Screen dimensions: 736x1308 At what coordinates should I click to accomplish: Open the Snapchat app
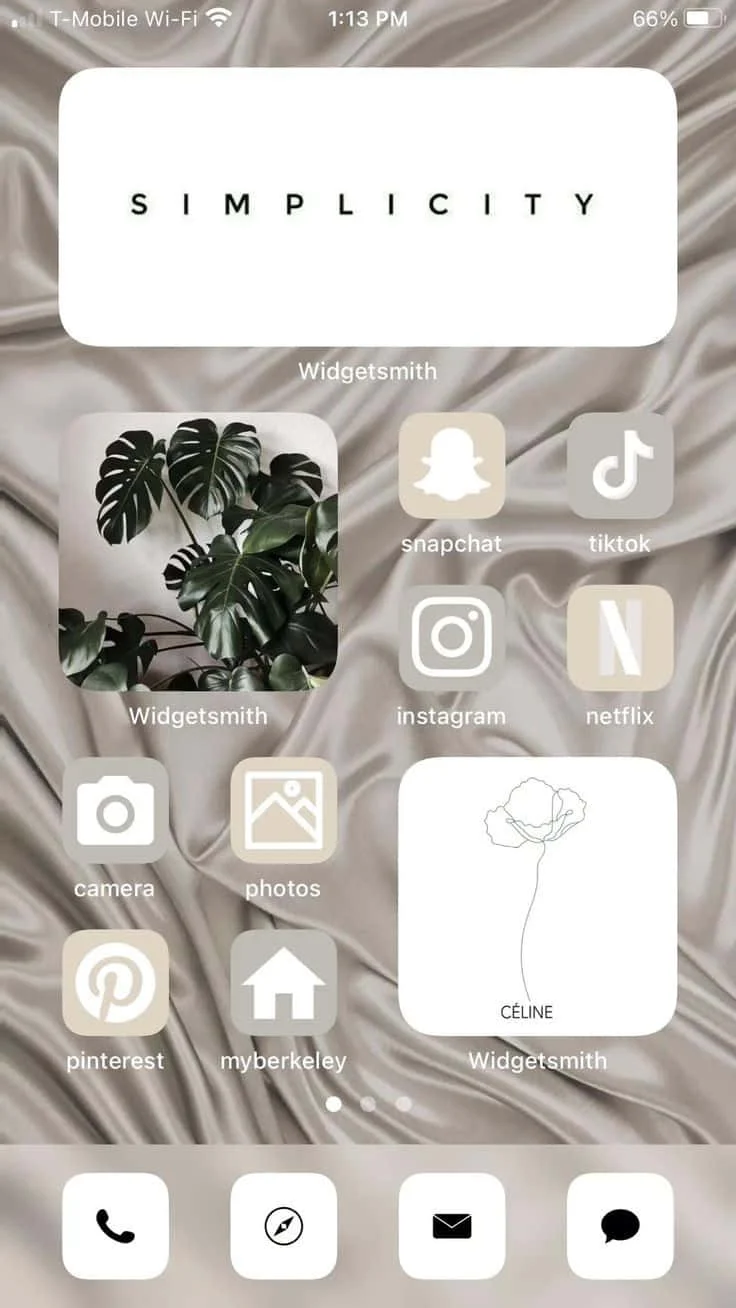click(x=452, y=466)
